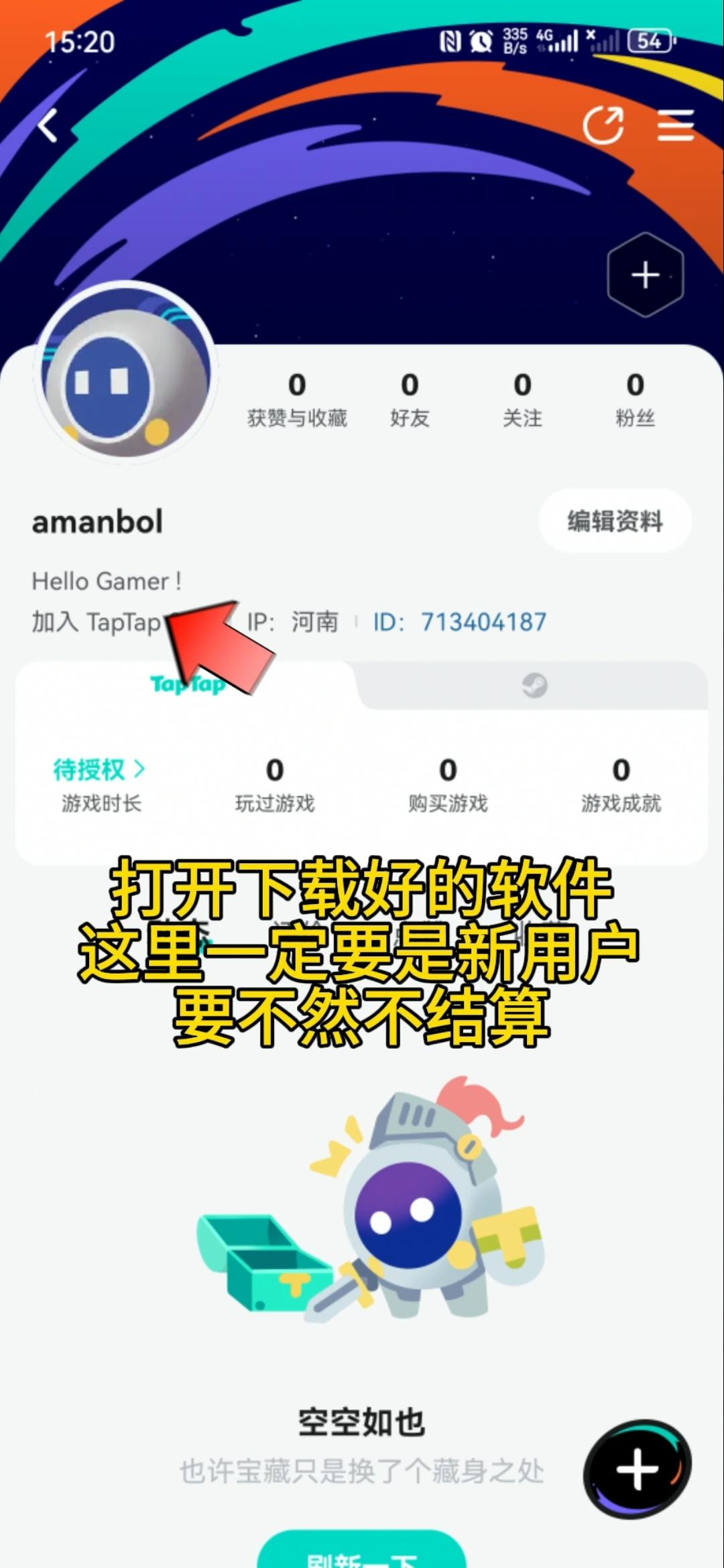The width and height of the screenshot is (724, 1568).
Task: Tap the hexagon plus badge button
Action: [645, 275]
